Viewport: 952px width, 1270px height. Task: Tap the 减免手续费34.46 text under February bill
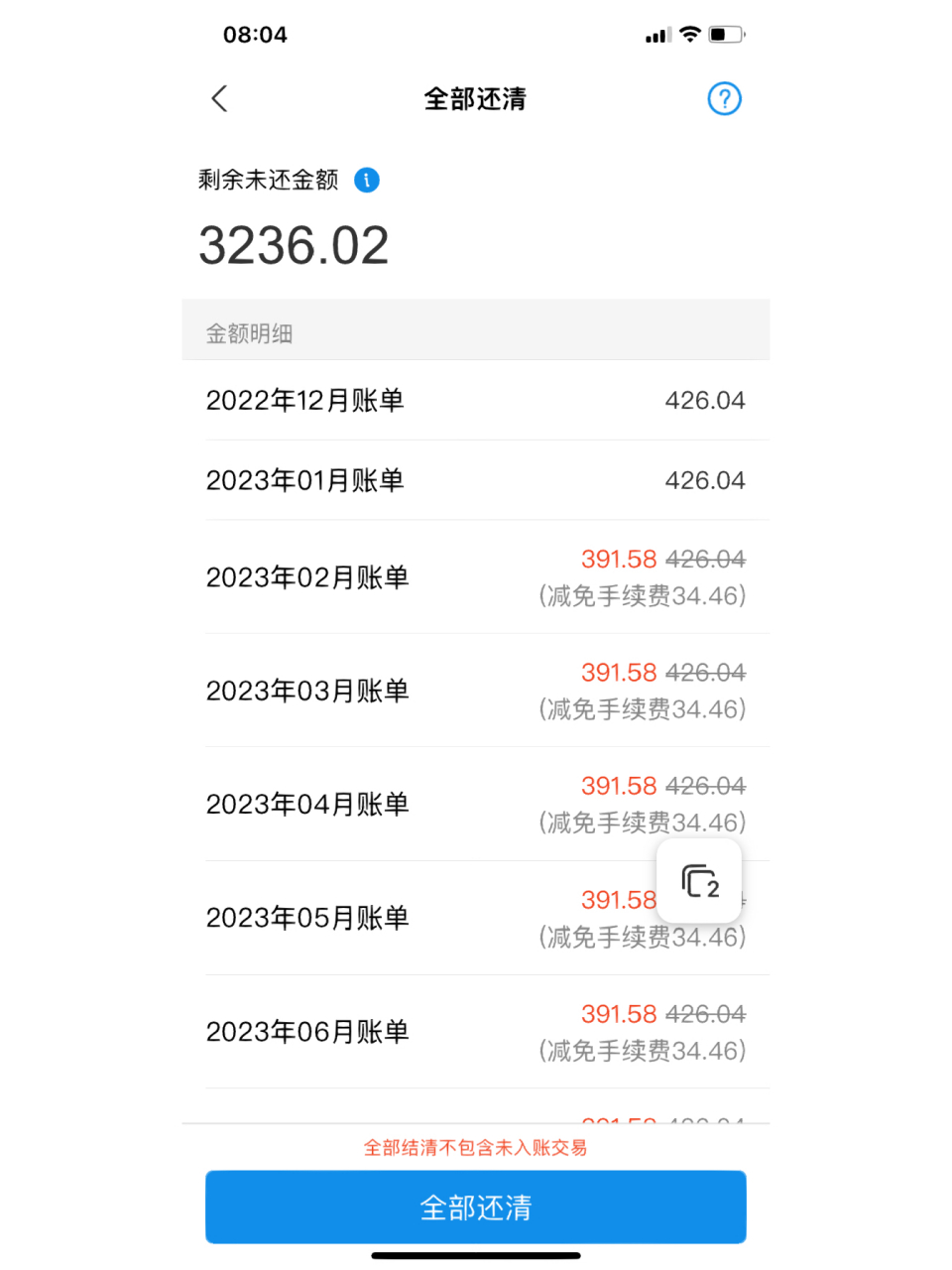point(643,595)
